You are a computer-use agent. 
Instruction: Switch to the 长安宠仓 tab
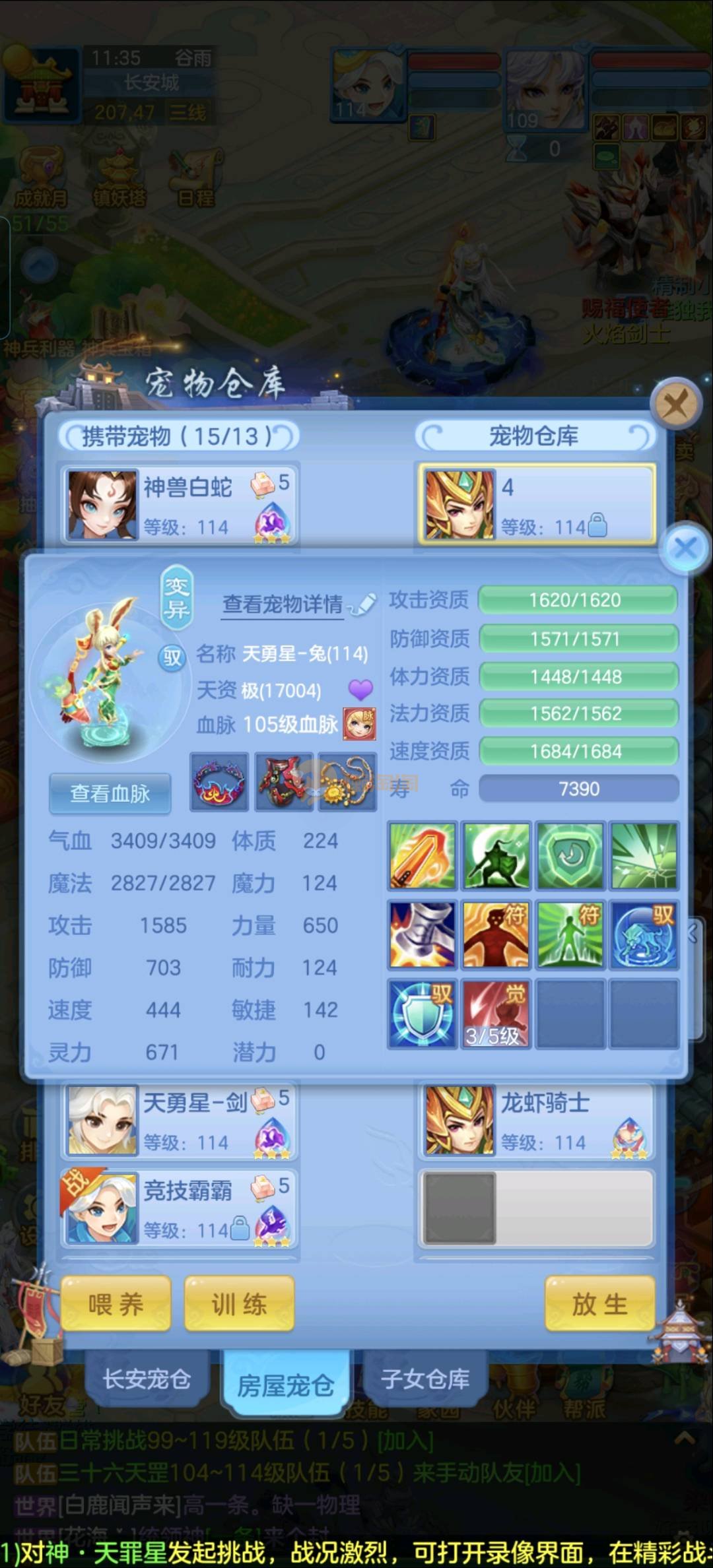click(147, 1379)
